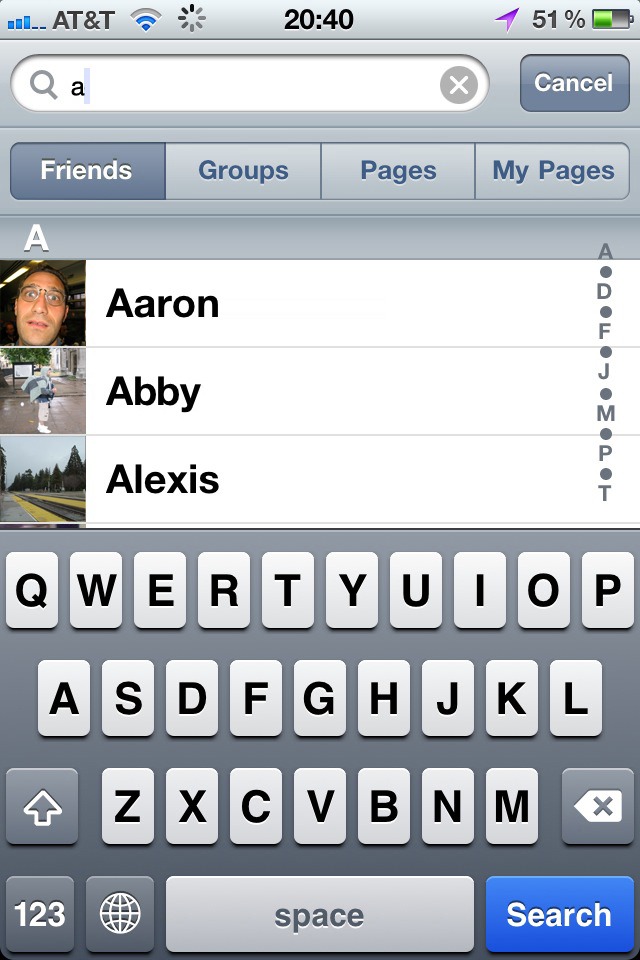Open Abby's profile
Viewport: 640px width, 960px height.
pos(300,392)
